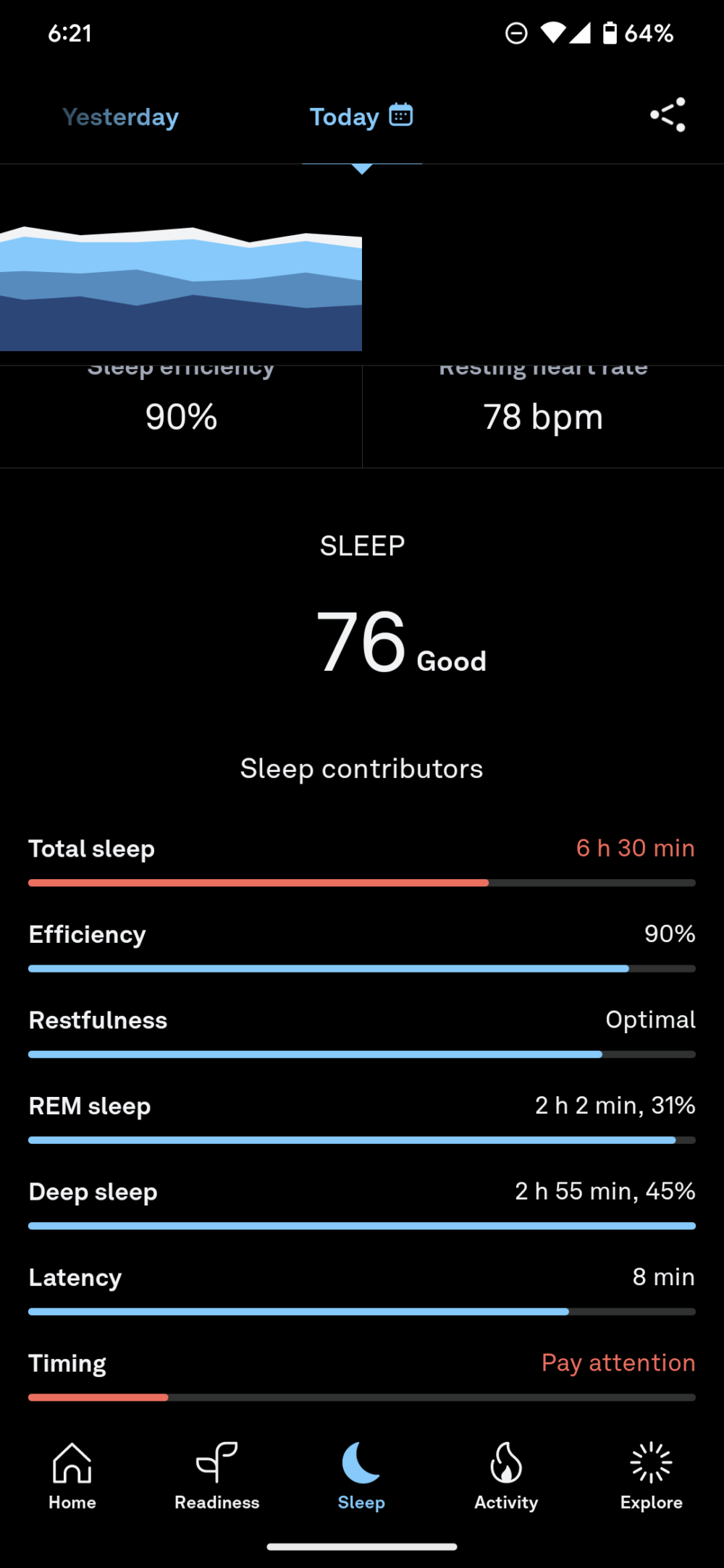
Task: Check the do-not-disturb icon in status bar
Action: tap(515, 33)
